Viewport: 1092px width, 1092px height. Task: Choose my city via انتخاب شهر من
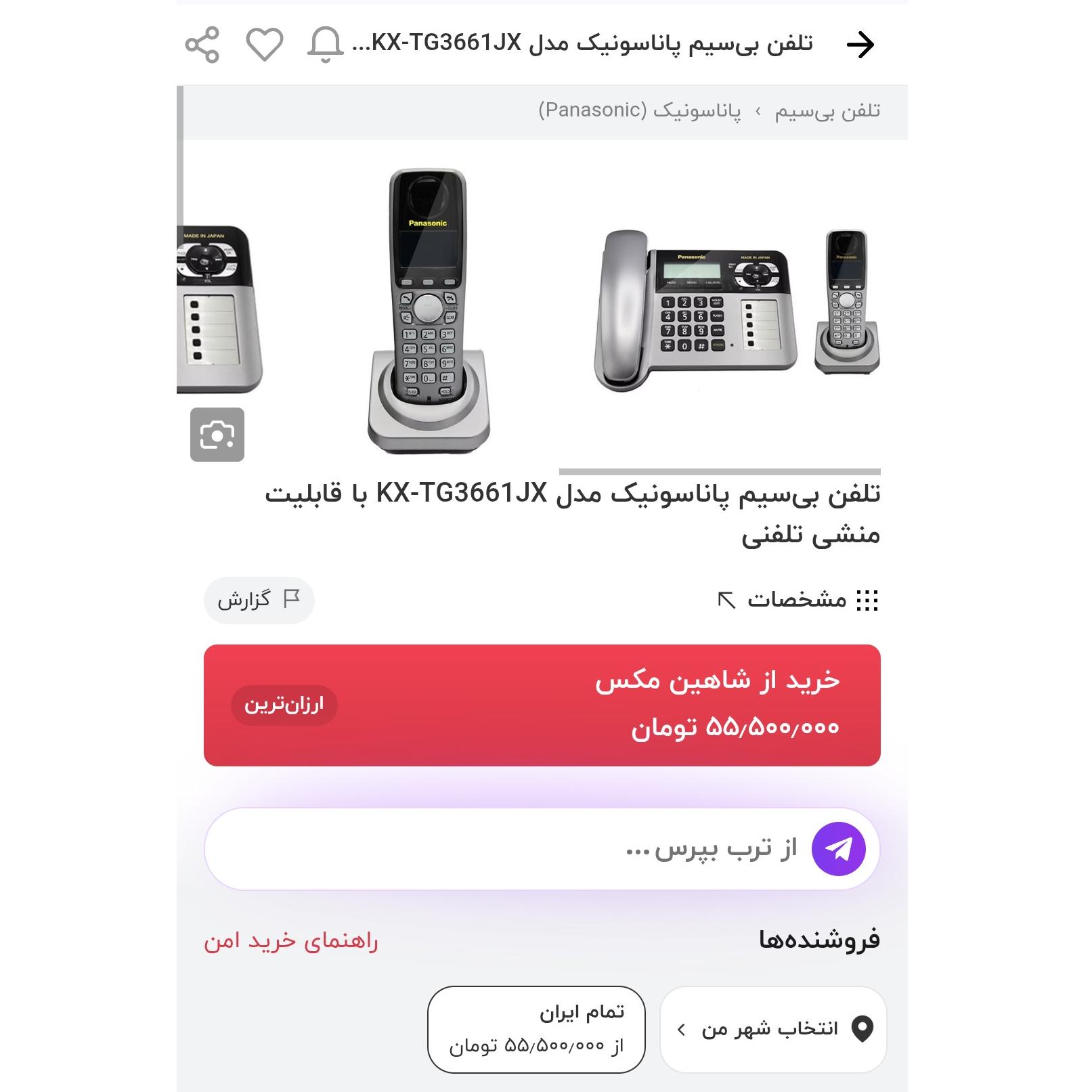pos(772,1029)
